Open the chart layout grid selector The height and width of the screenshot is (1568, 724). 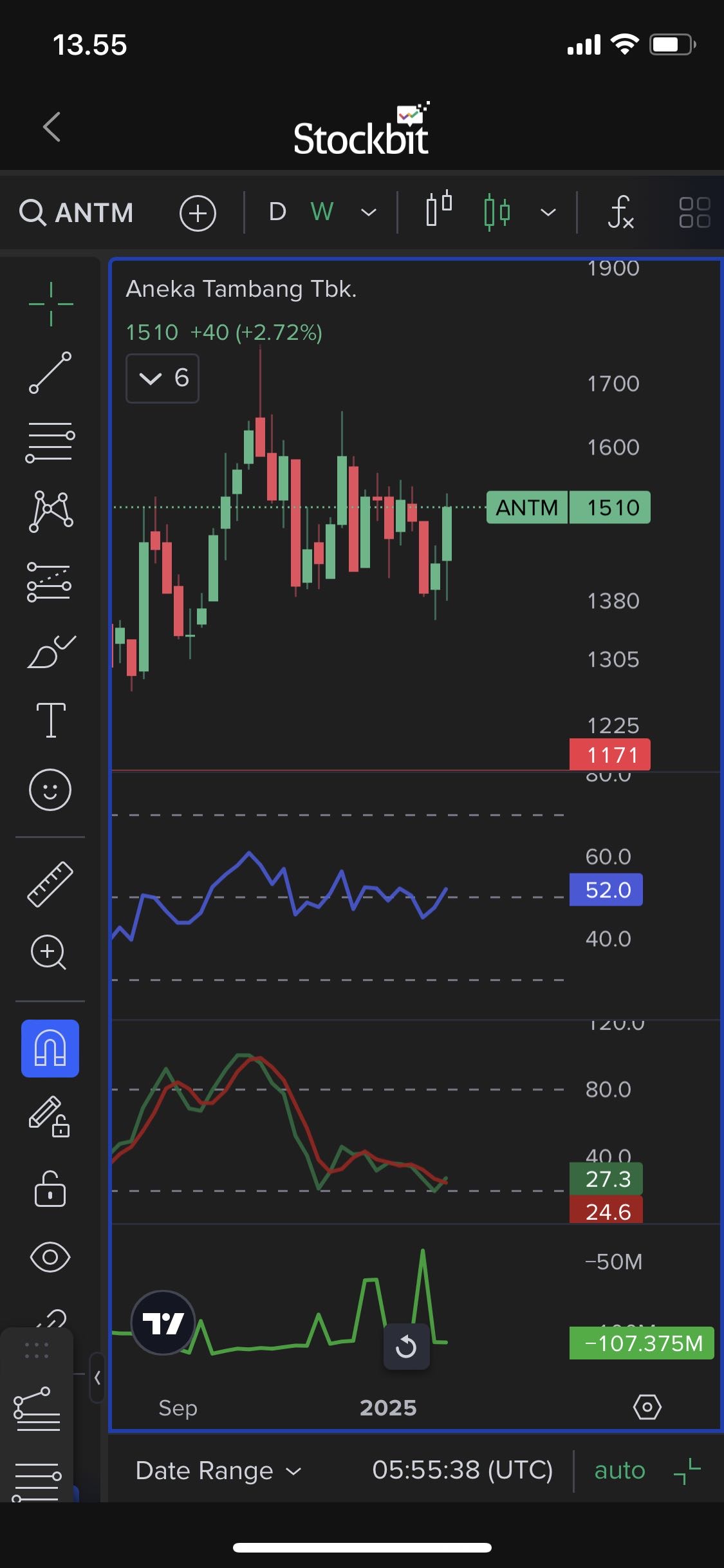click(694, 212)
